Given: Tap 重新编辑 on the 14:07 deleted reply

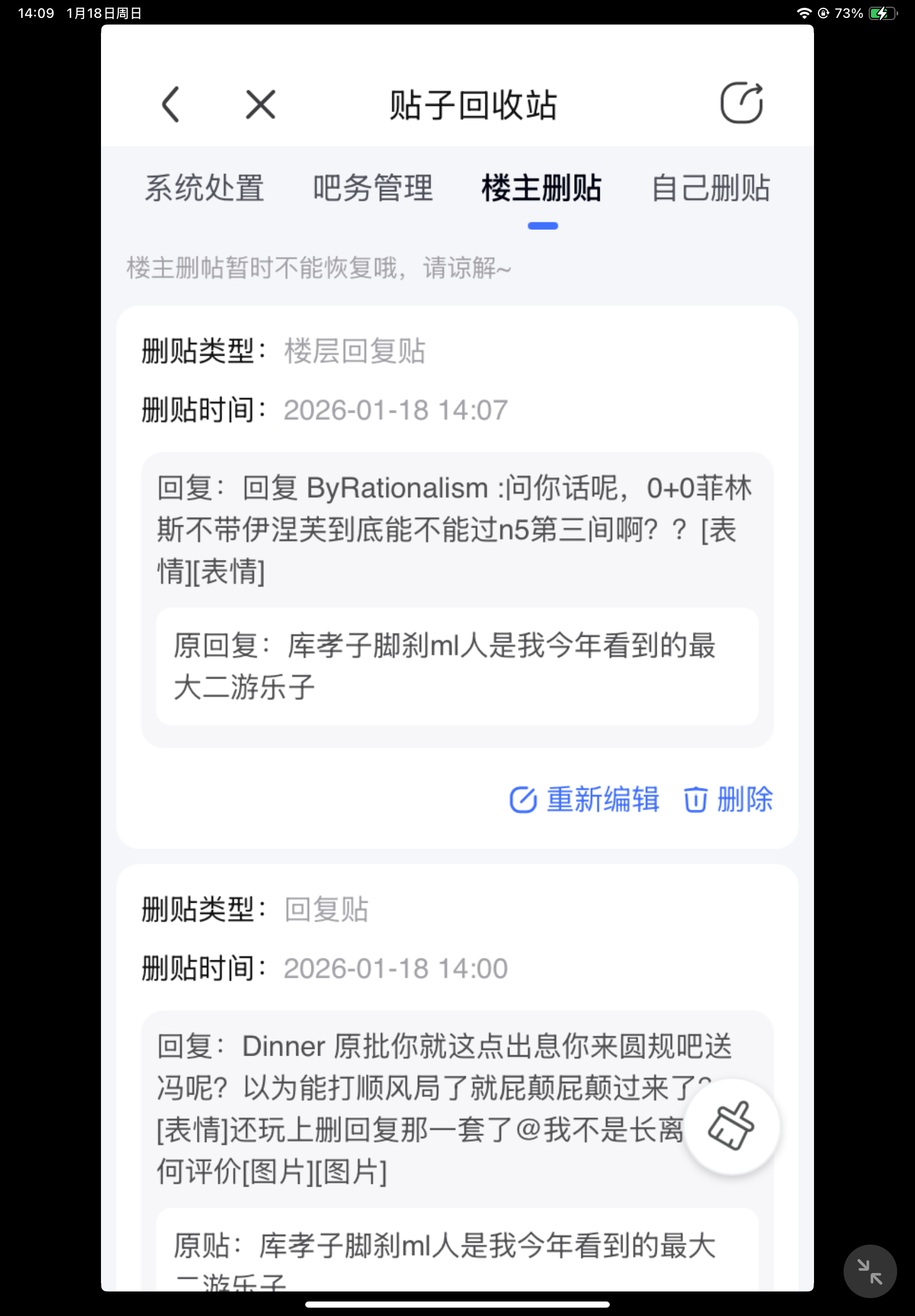Looking at the screenshot, I should click(585, 799).
